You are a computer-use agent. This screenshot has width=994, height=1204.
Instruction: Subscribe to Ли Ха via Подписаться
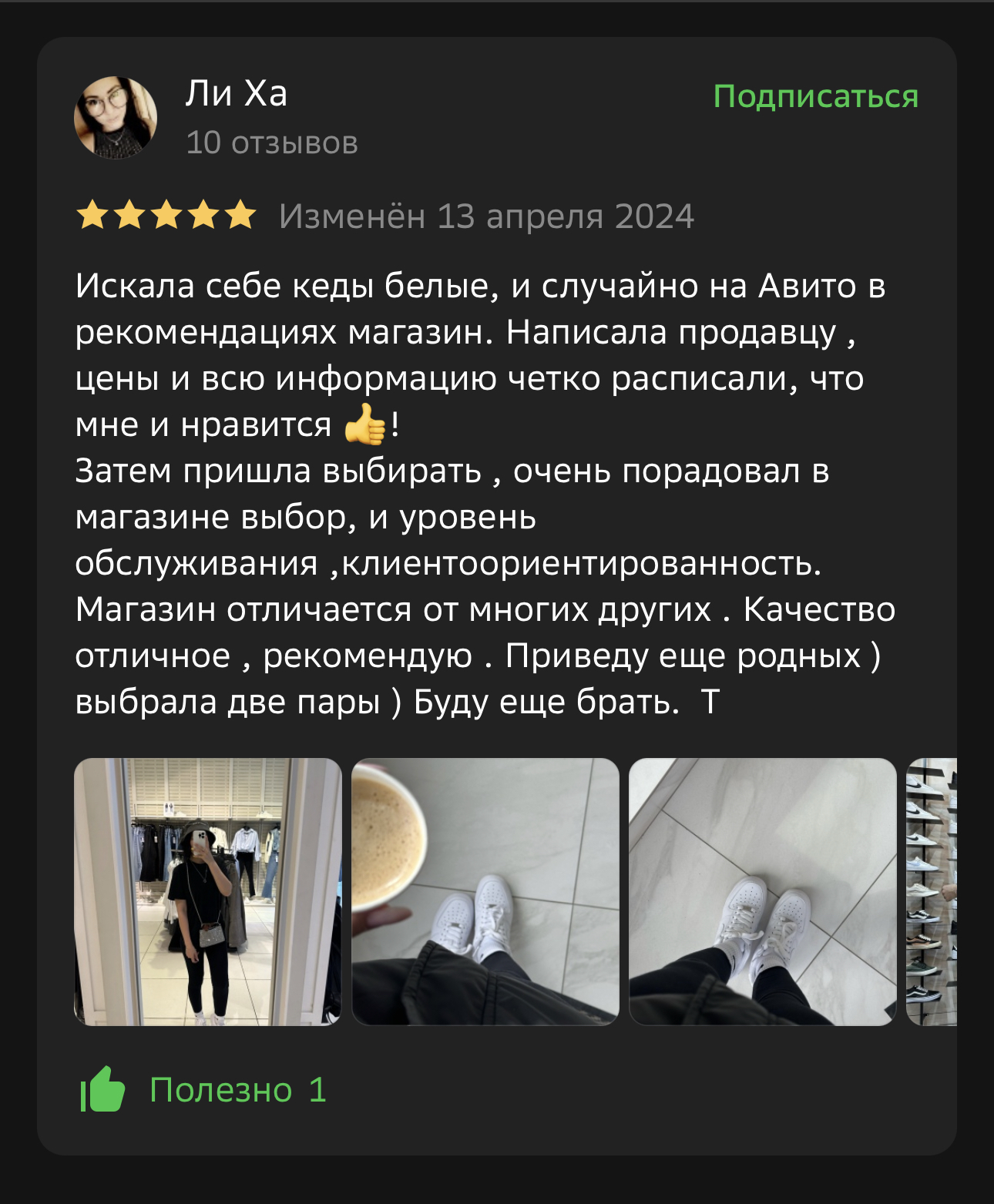815,97
